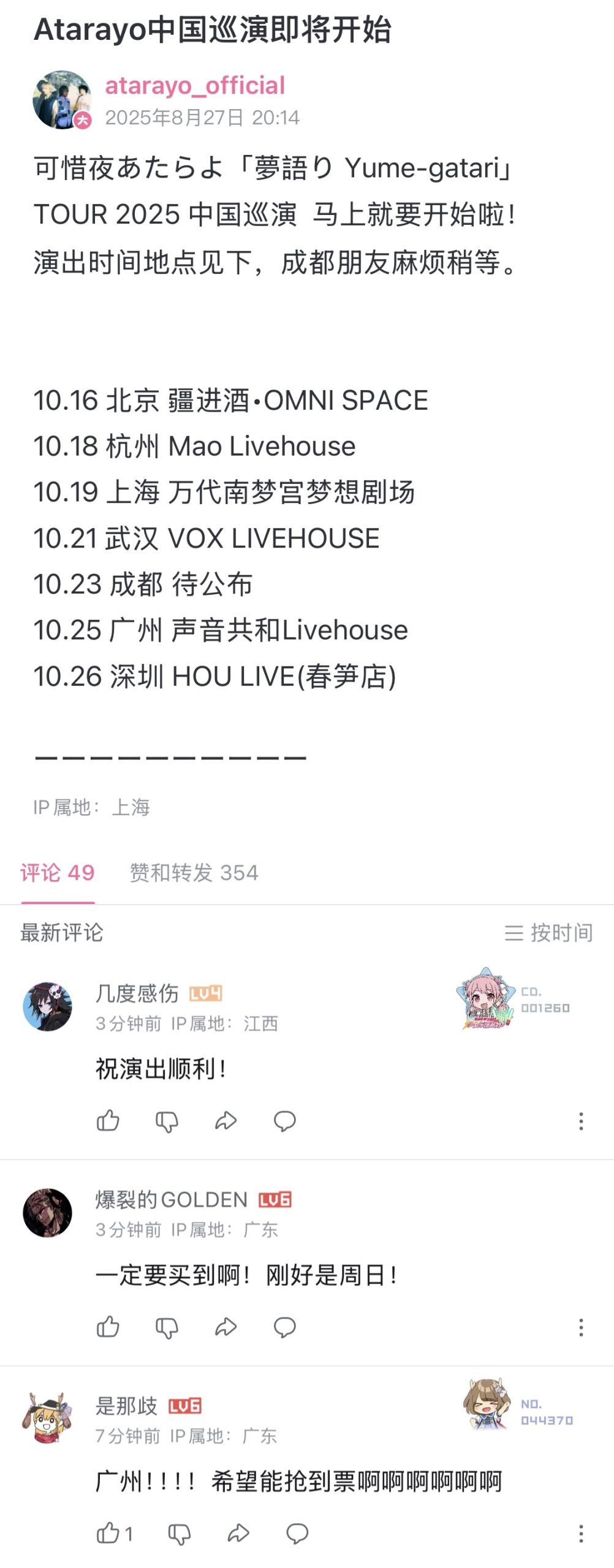View 爆裂的GOLDEN's profile avatar

pos(47,1213)
